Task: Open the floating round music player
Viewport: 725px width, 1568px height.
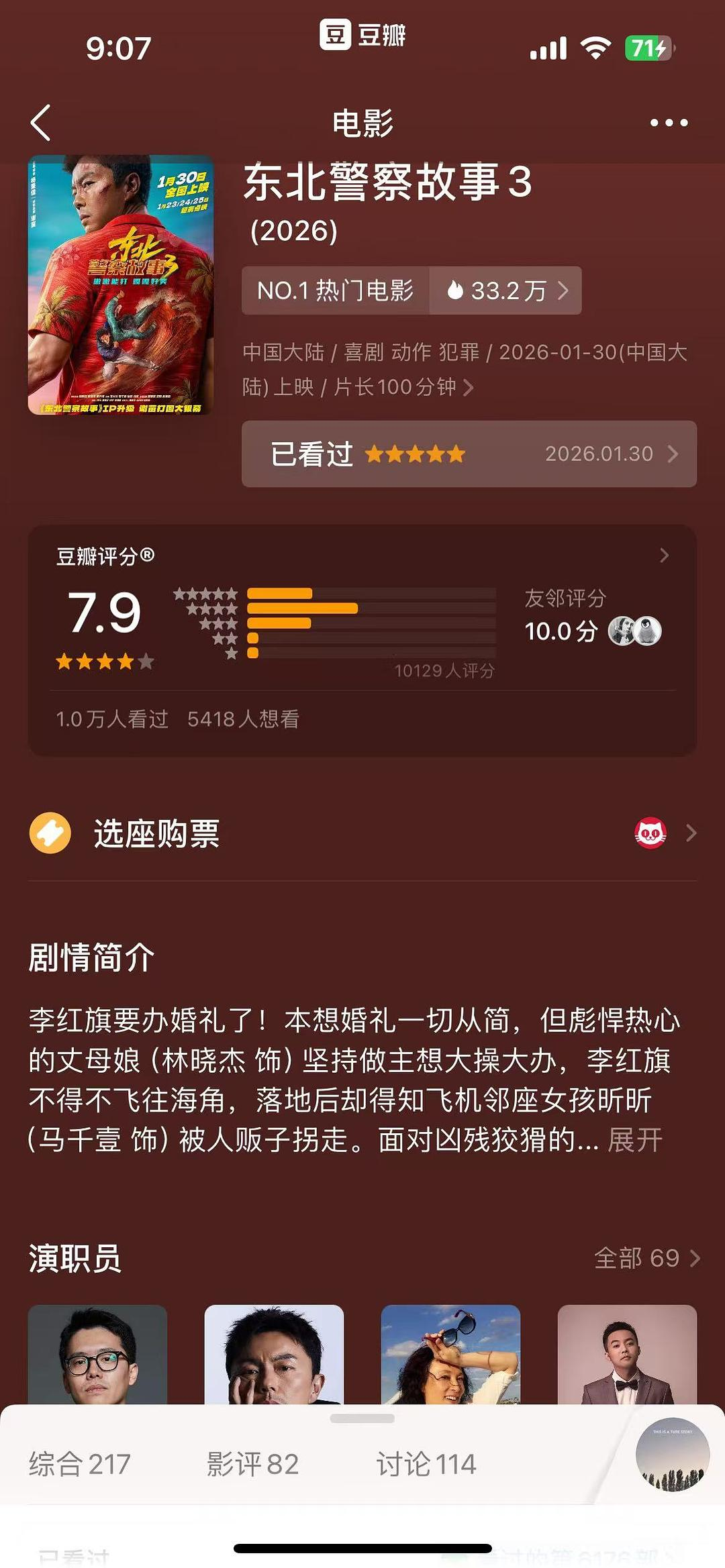Action: [672, 1455]
